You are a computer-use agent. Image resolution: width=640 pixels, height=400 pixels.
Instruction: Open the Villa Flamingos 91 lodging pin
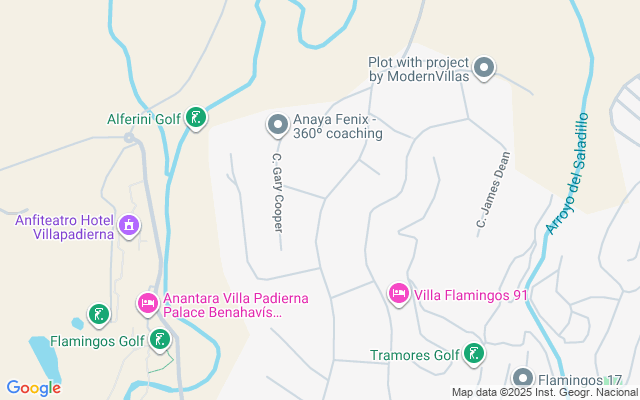point(399,294)
